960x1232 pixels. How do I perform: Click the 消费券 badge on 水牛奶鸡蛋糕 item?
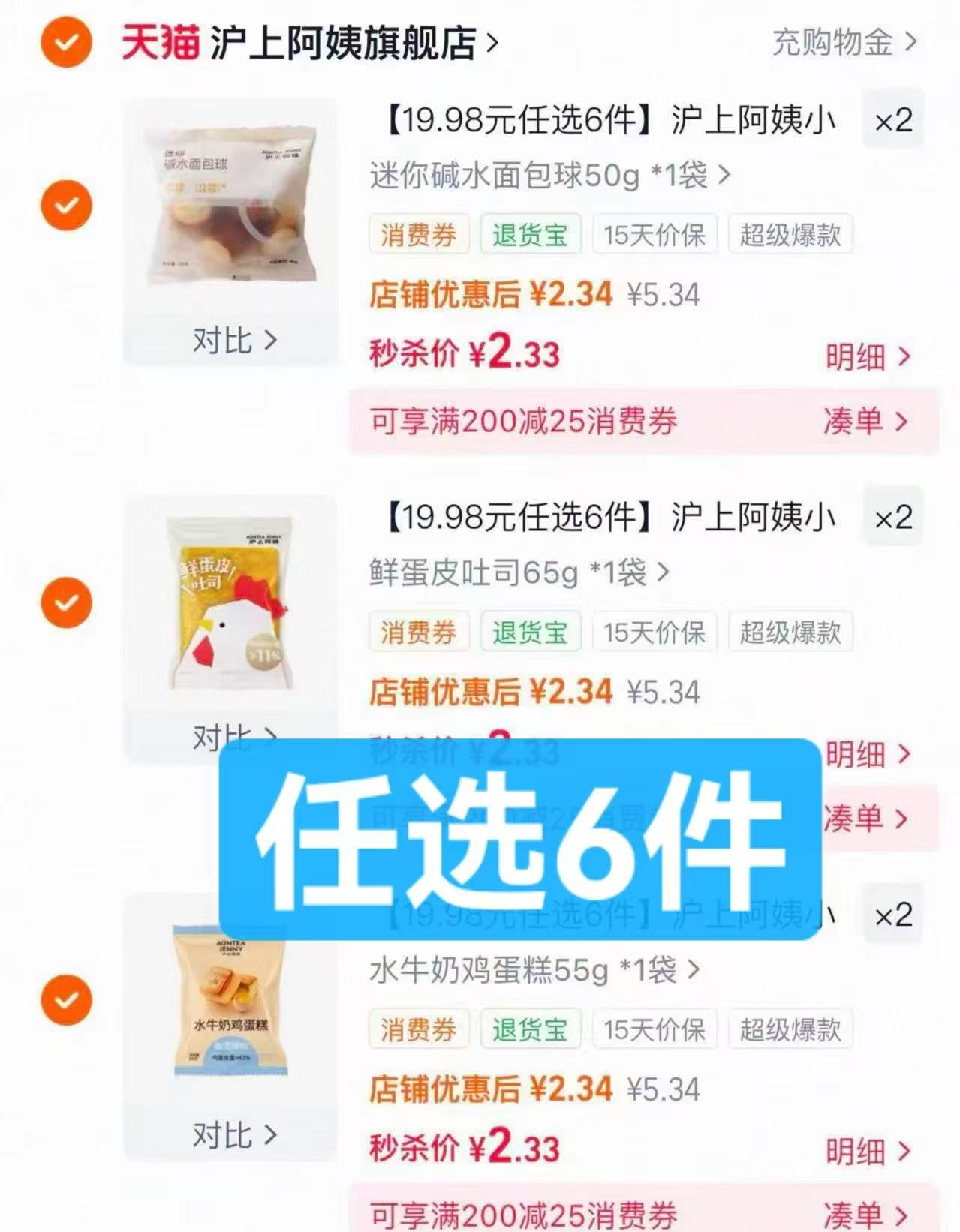point(418,1031)
